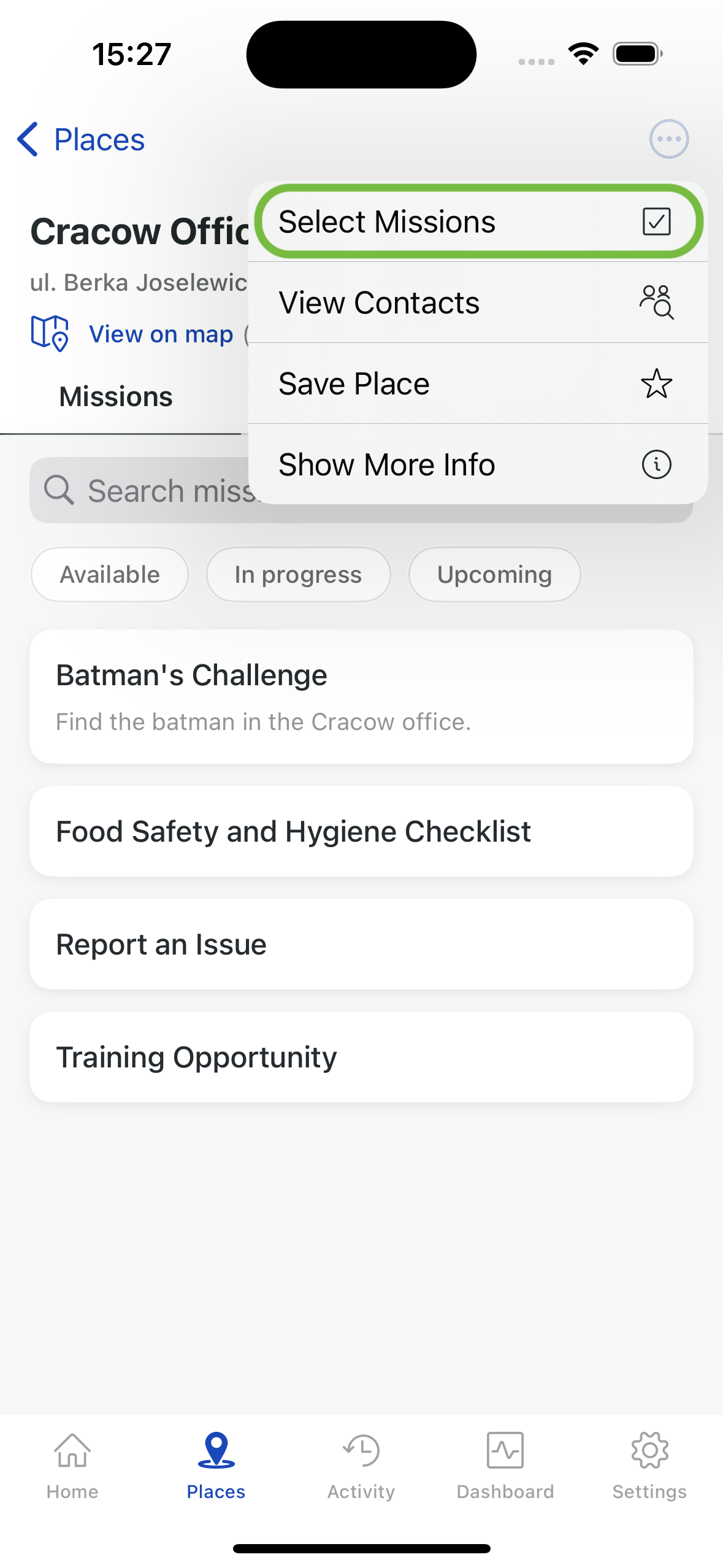Open View Contacts option
The width and height of the screenshot is (723, 1568).
(x=478, y=302)
